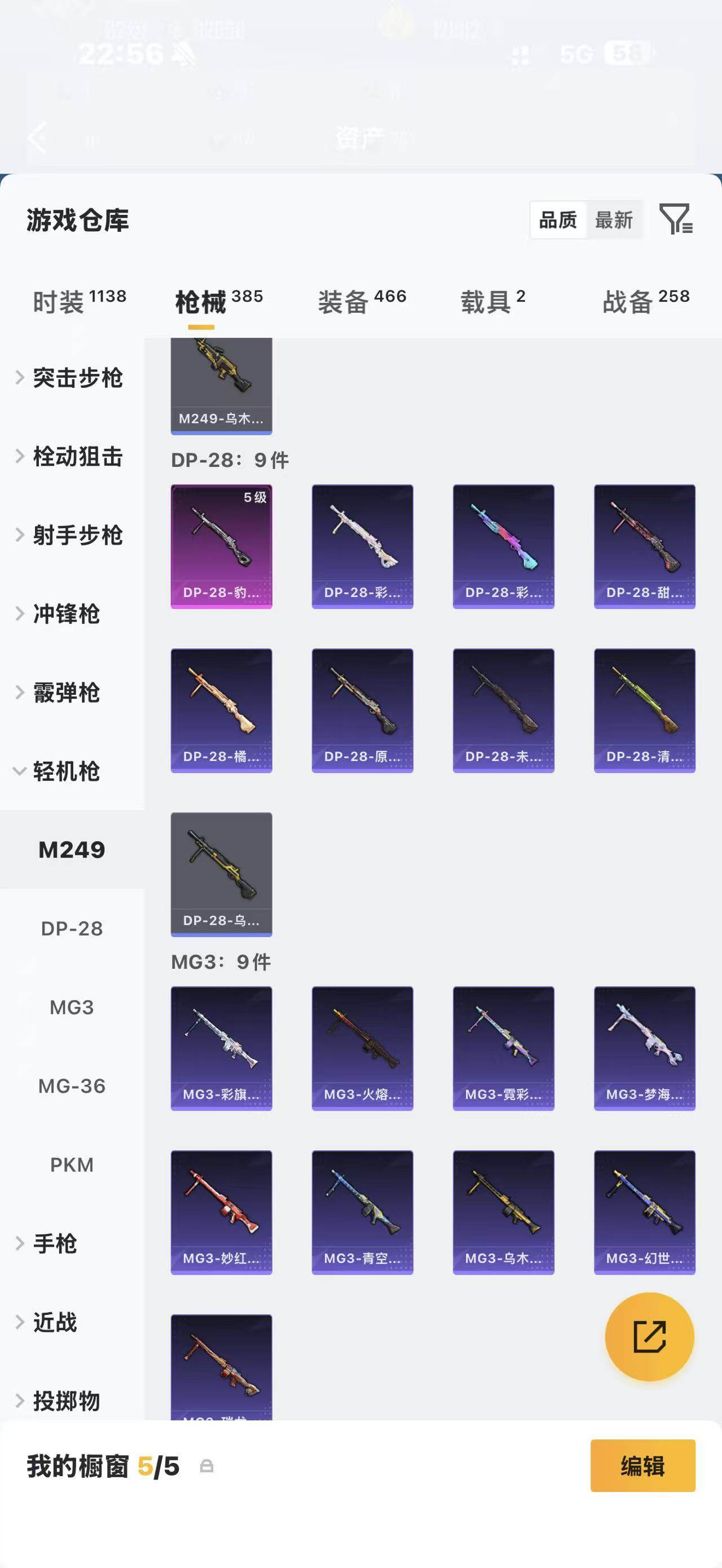Viewport: 722px width, 1568px height.
Task: Select the 品质 sort option
Action: click(x=558, y=220)
